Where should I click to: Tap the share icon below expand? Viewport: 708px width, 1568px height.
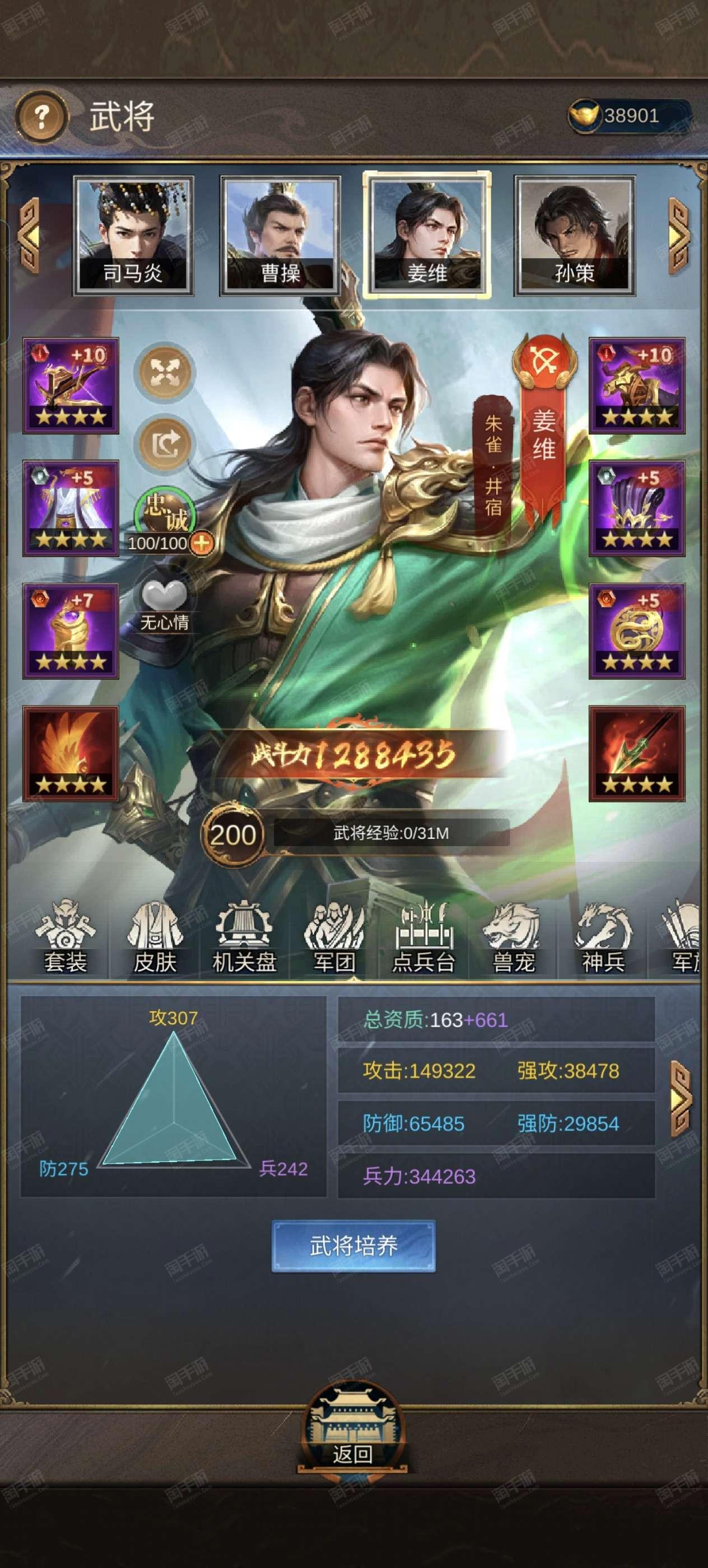click(164, 443)
